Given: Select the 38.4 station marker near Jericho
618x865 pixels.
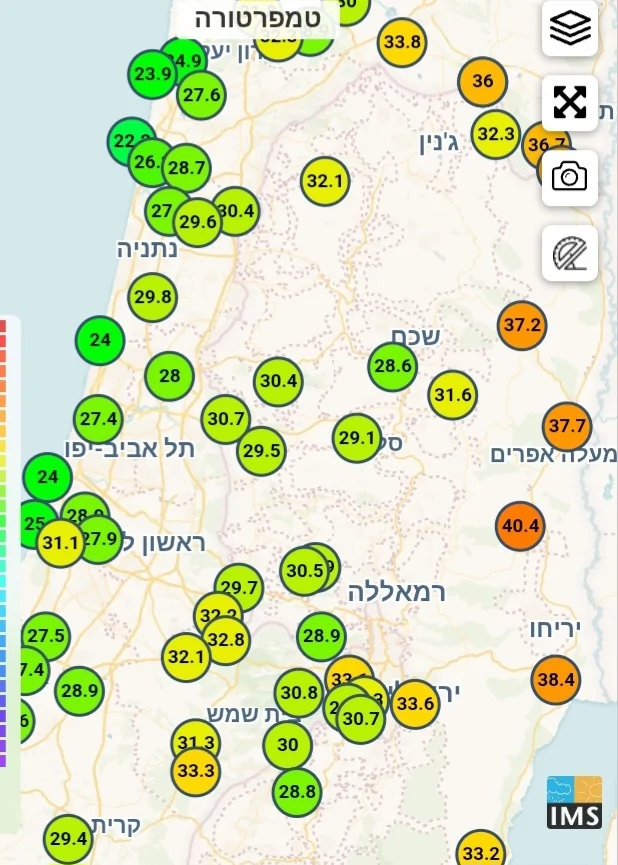Looking at the screenshot, I should (x=556, y=680).
